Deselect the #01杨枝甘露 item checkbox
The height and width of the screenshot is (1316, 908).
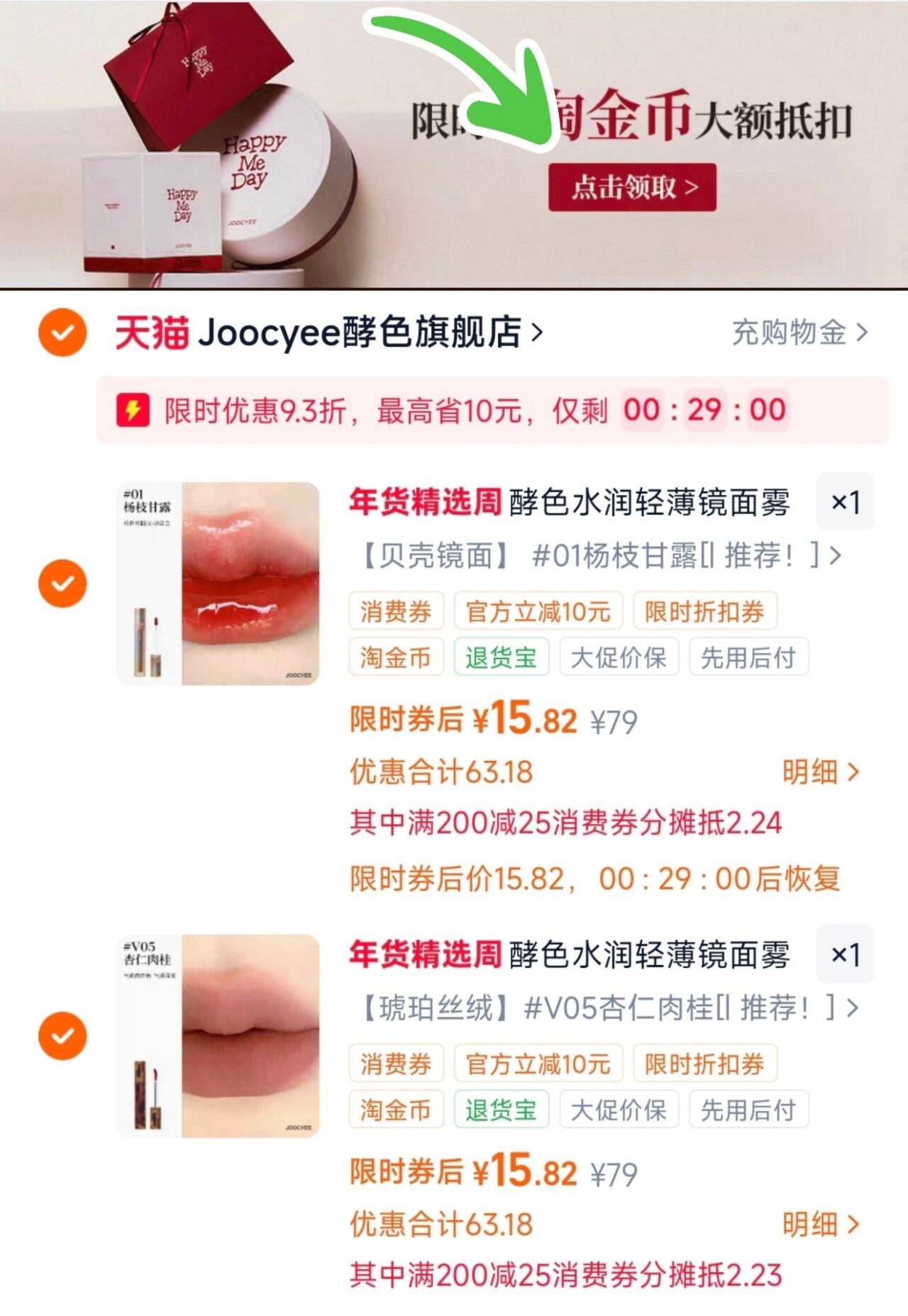62,584
